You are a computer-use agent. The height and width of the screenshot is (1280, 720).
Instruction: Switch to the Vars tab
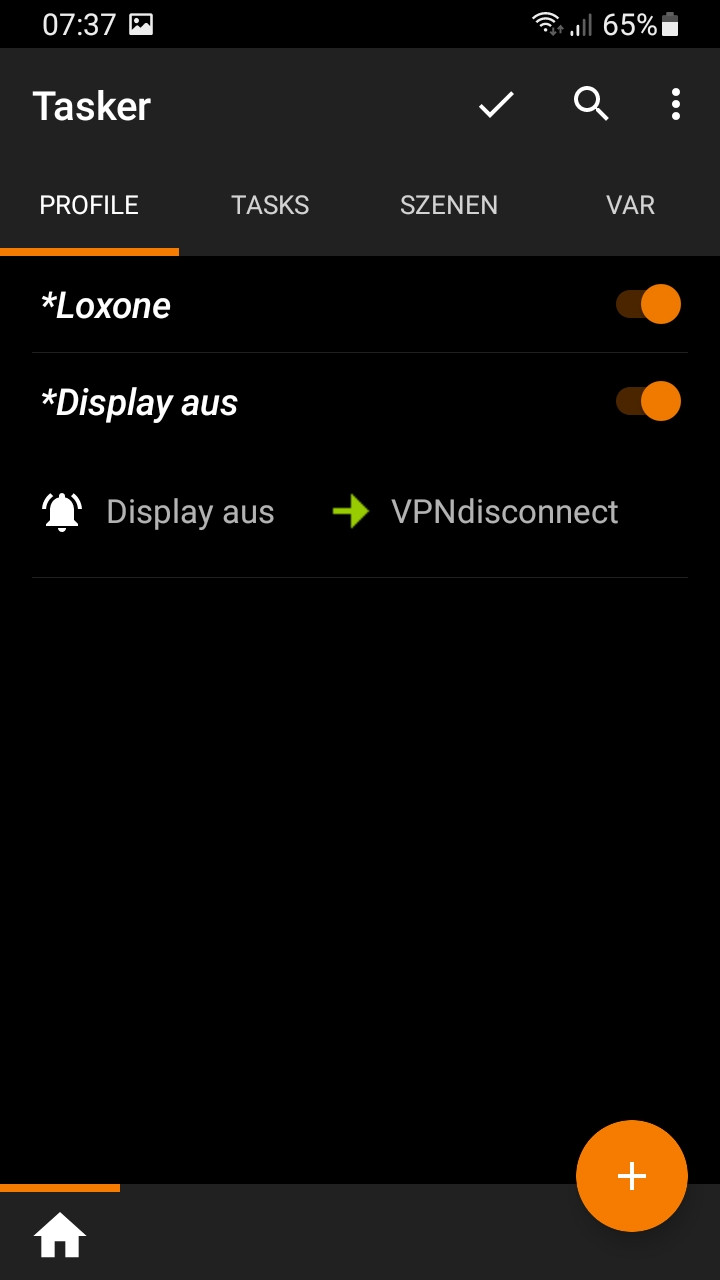click(630, 205)
